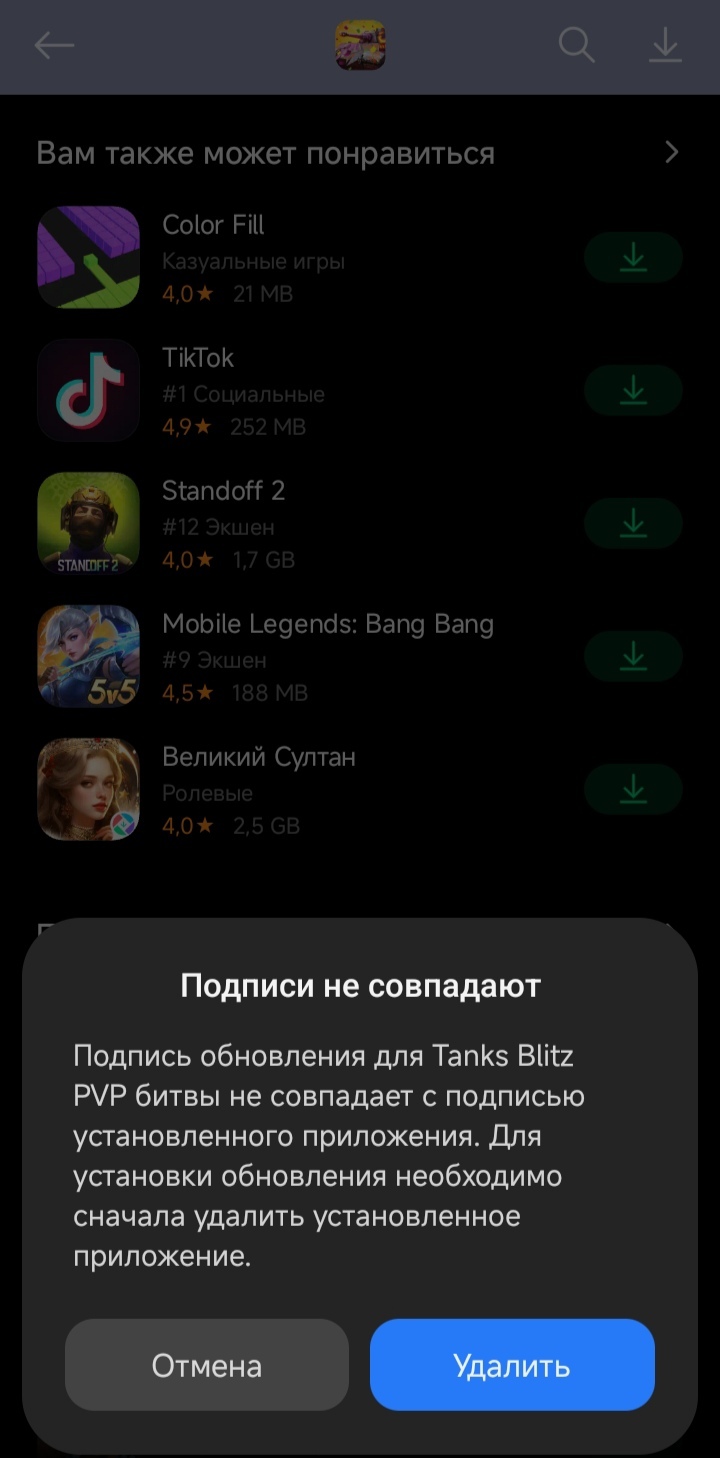Download TikTok

click(x=633, y=390)
